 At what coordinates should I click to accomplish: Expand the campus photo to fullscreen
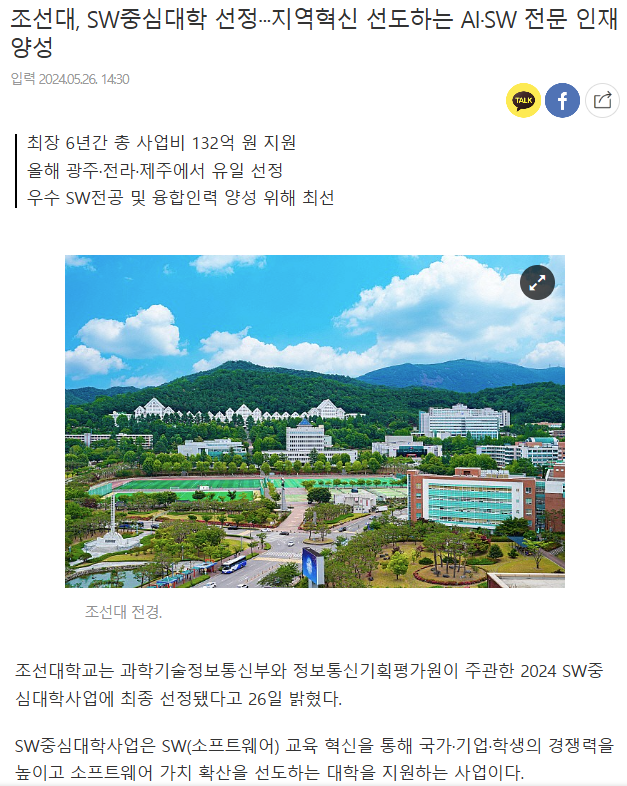[537, 283]
